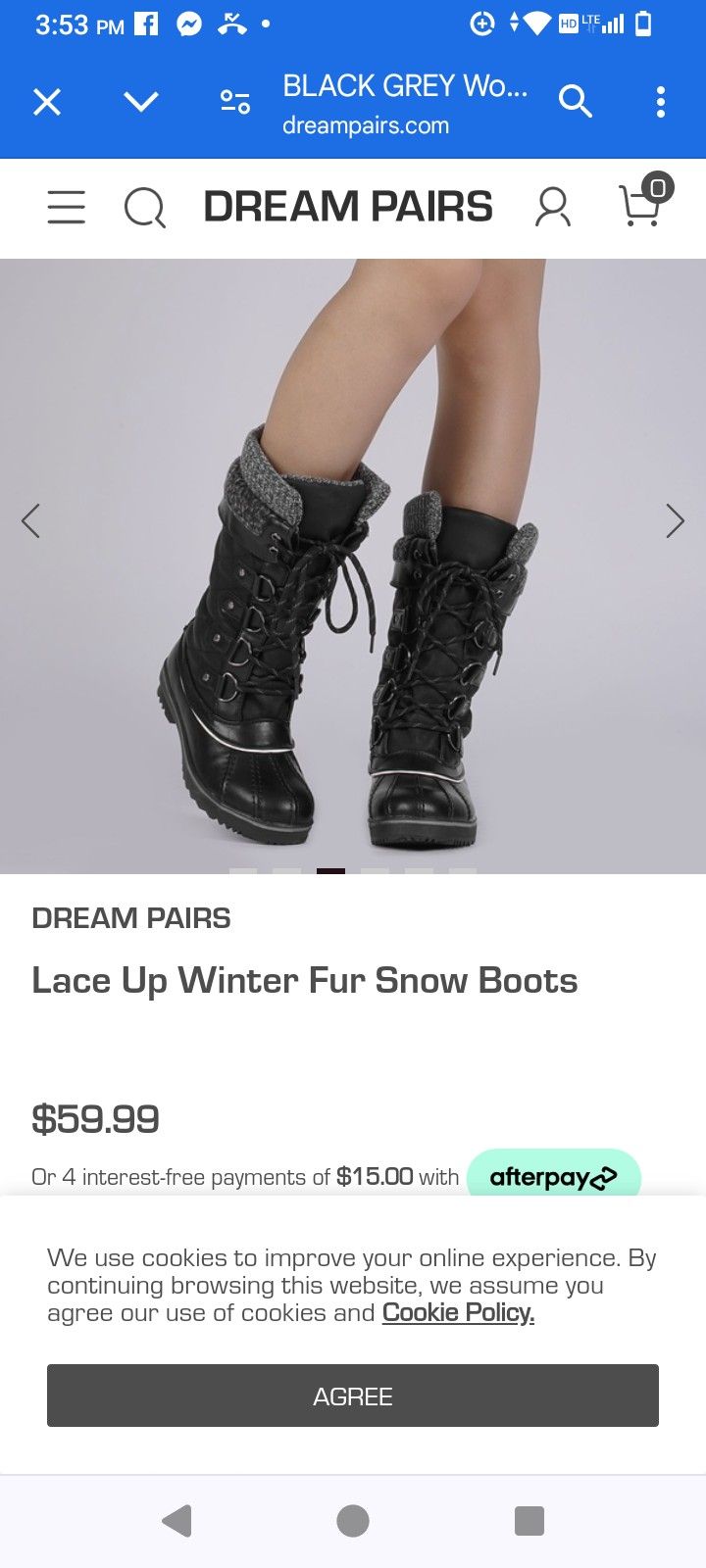Show the next product image
This screenshot has width=706, height=1568.
click(x=675, y=520)
